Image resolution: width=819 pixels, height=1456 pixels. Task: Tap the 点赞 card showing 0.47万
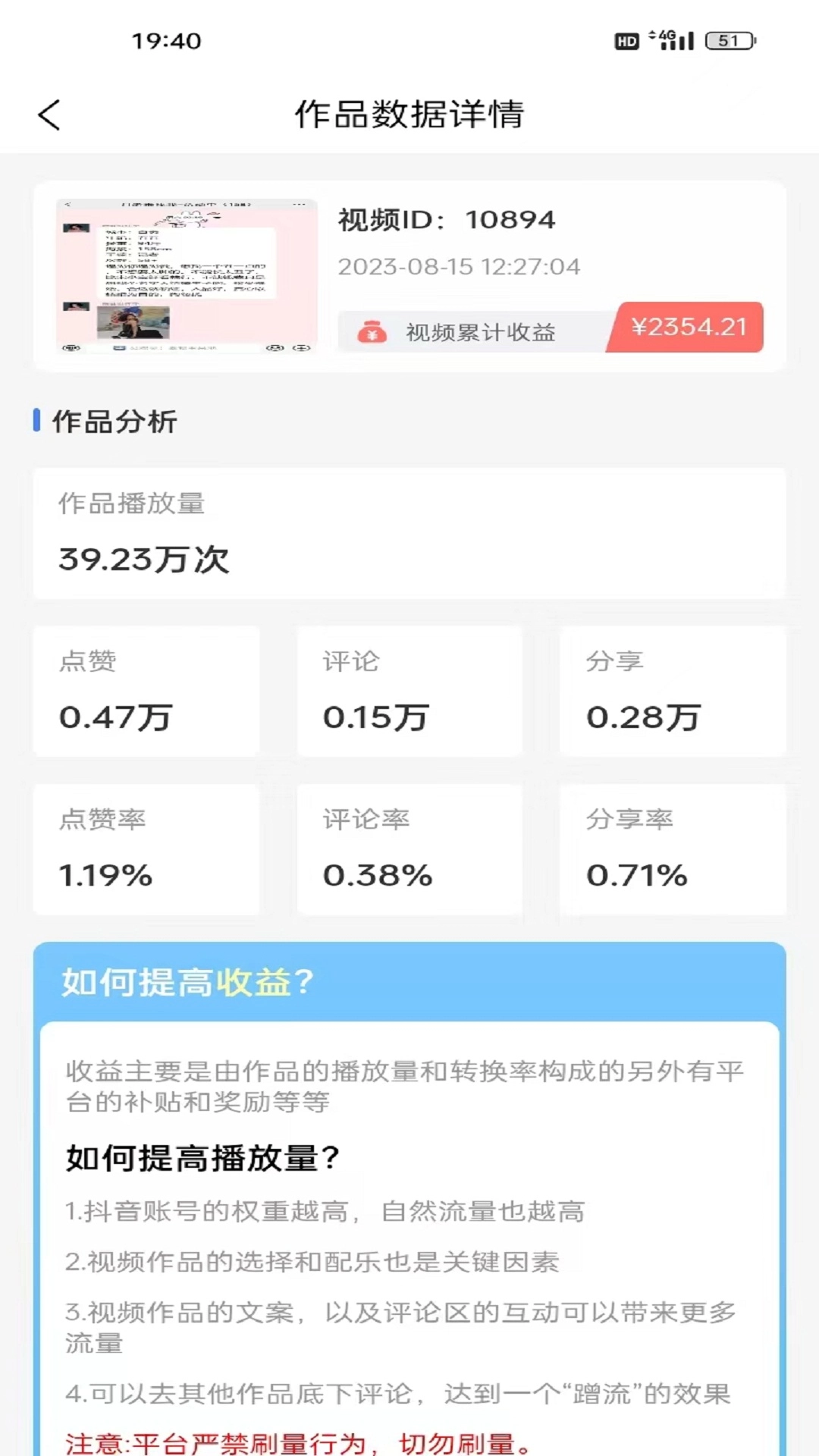click(x=146, y=692)
